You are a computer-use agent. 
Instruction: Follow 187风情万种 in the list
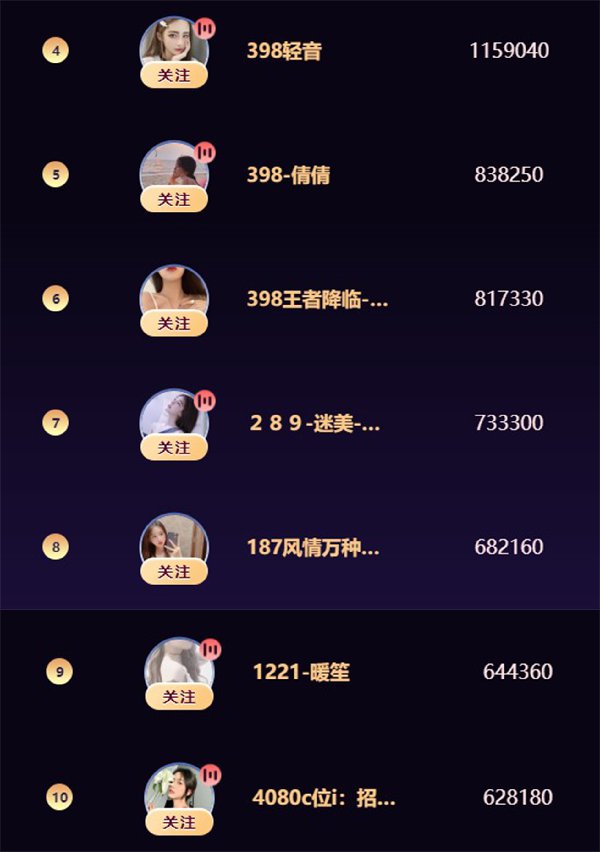pos(174,572)
